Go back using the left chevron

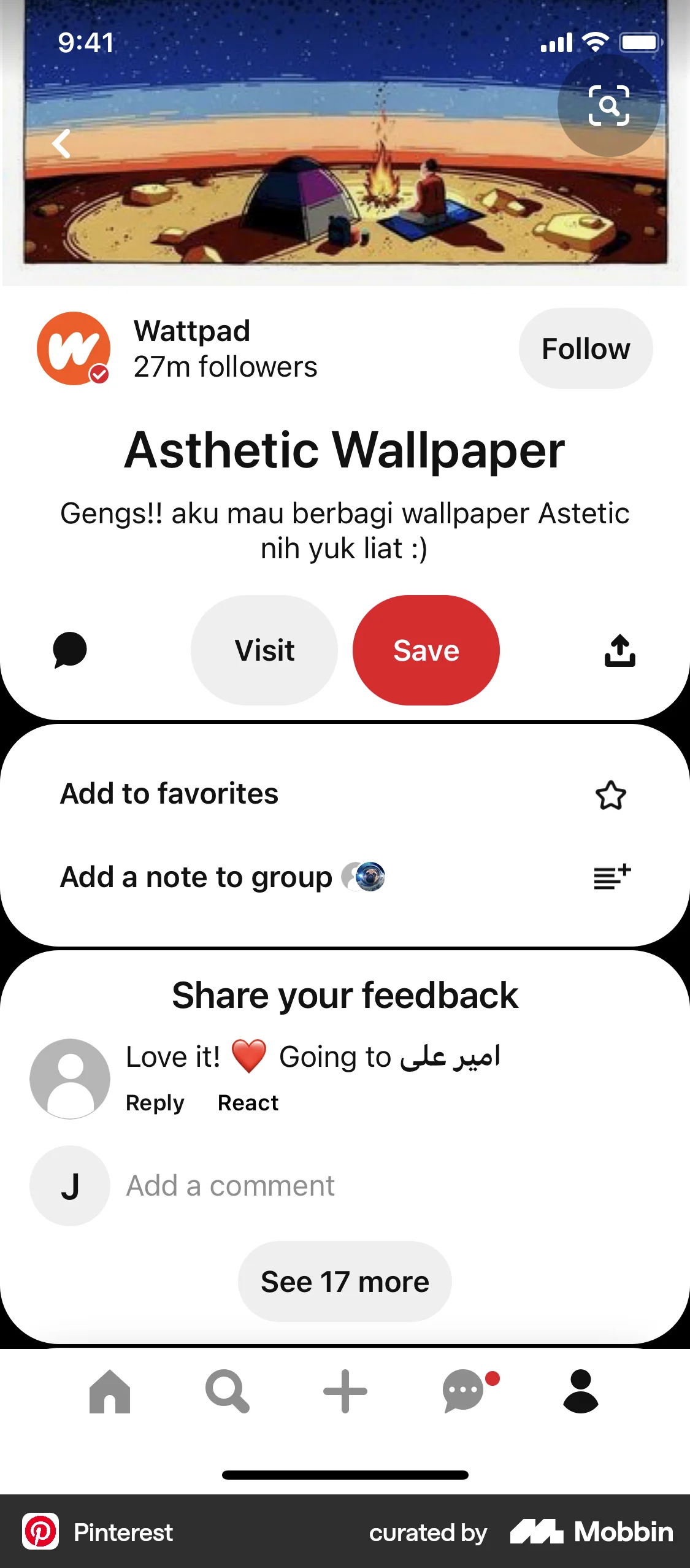tap(61, 143)
